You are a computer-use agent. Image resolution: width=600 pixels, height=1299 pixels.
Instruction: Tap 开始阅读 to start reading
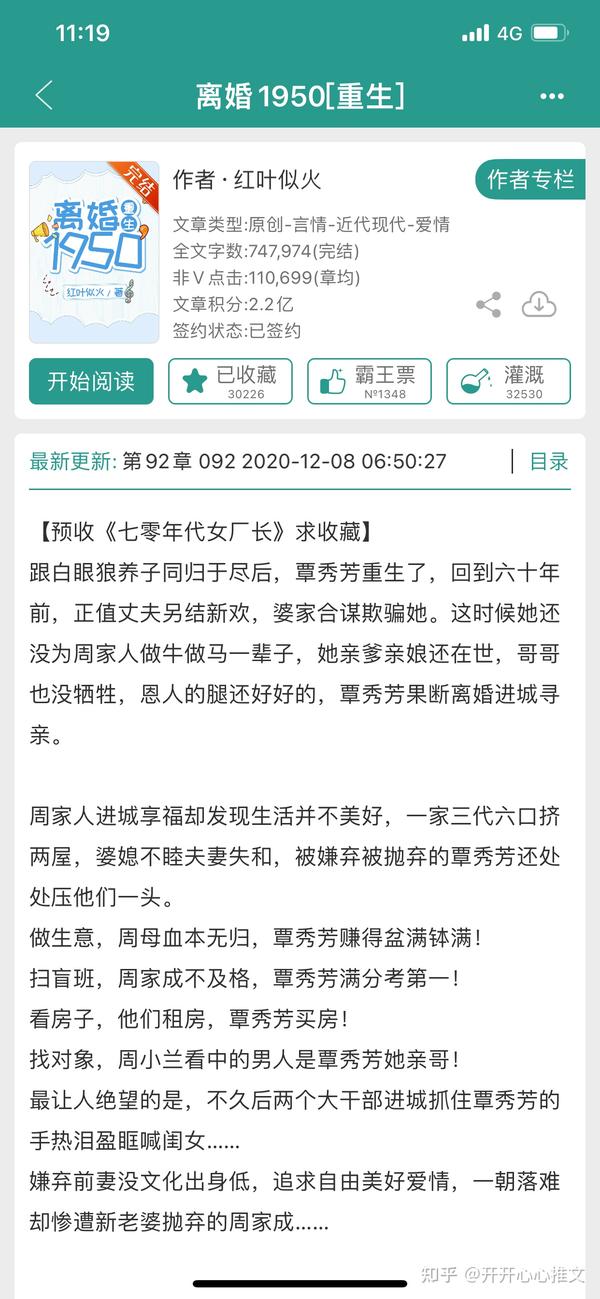(91, 382)
